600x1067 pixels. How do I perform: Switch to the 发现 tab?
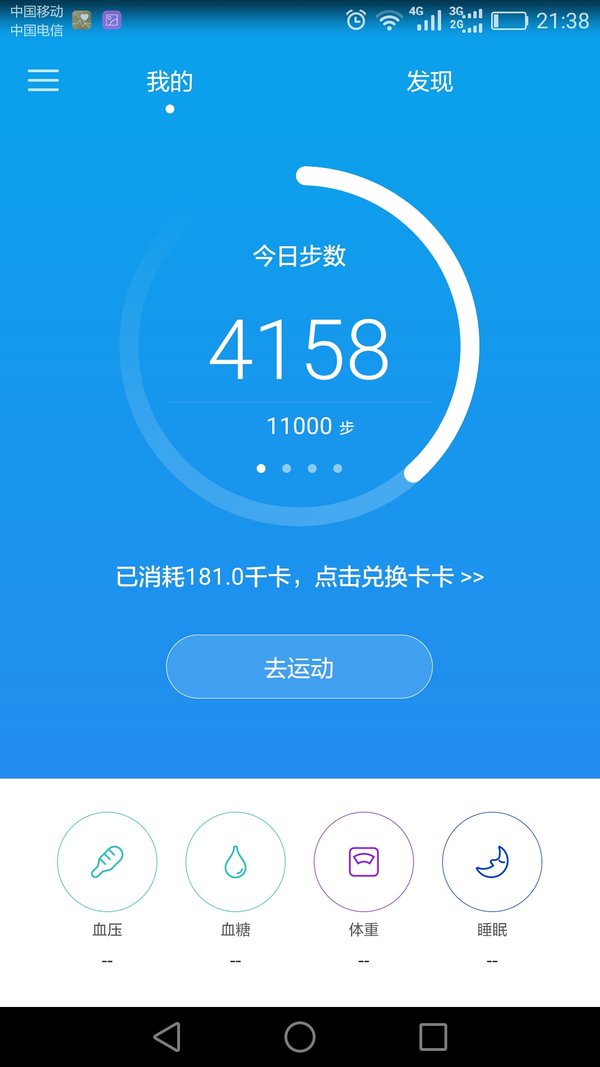429,82
